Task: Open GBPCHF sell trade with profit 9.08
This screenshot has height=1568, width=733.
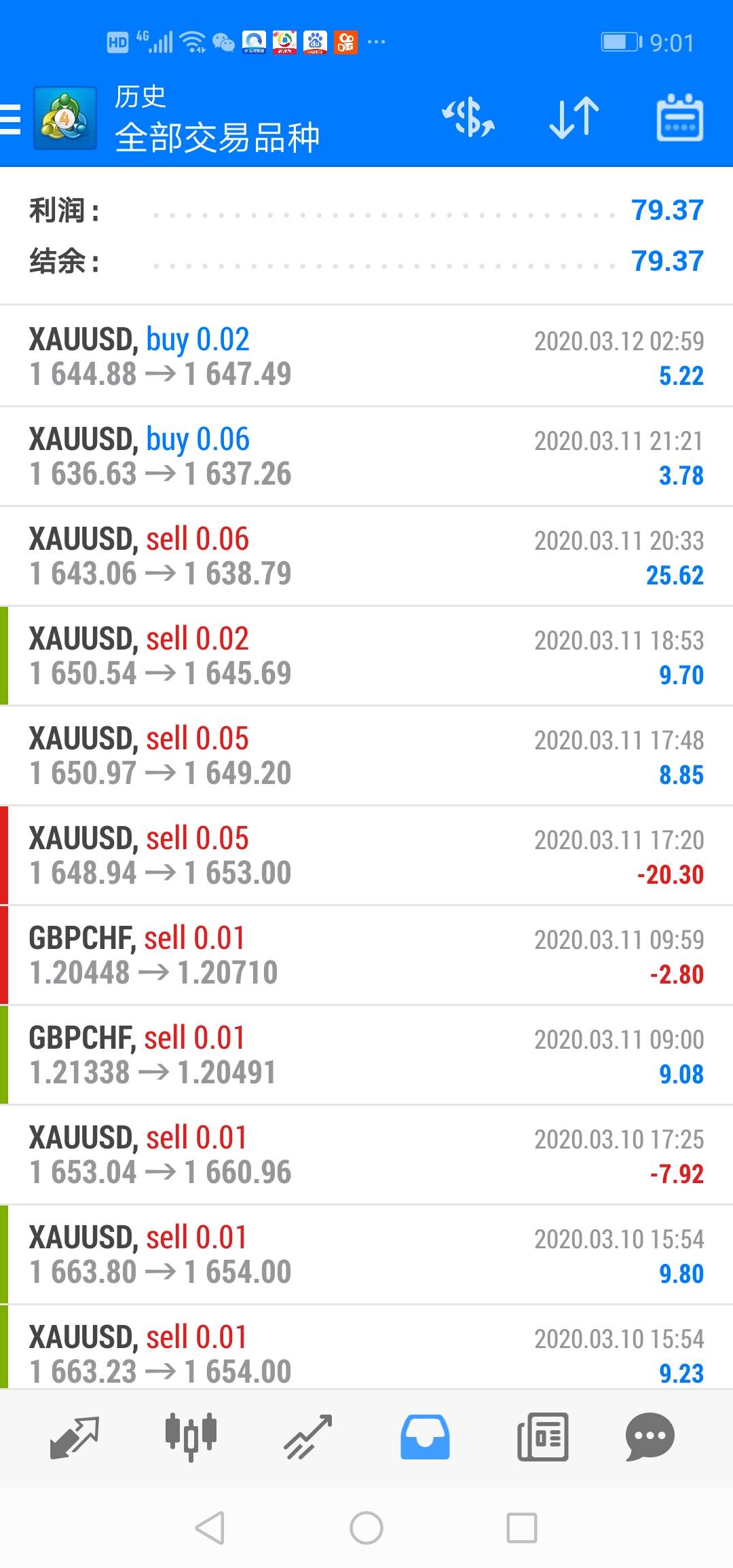Action: click(x=366, y=1055)
